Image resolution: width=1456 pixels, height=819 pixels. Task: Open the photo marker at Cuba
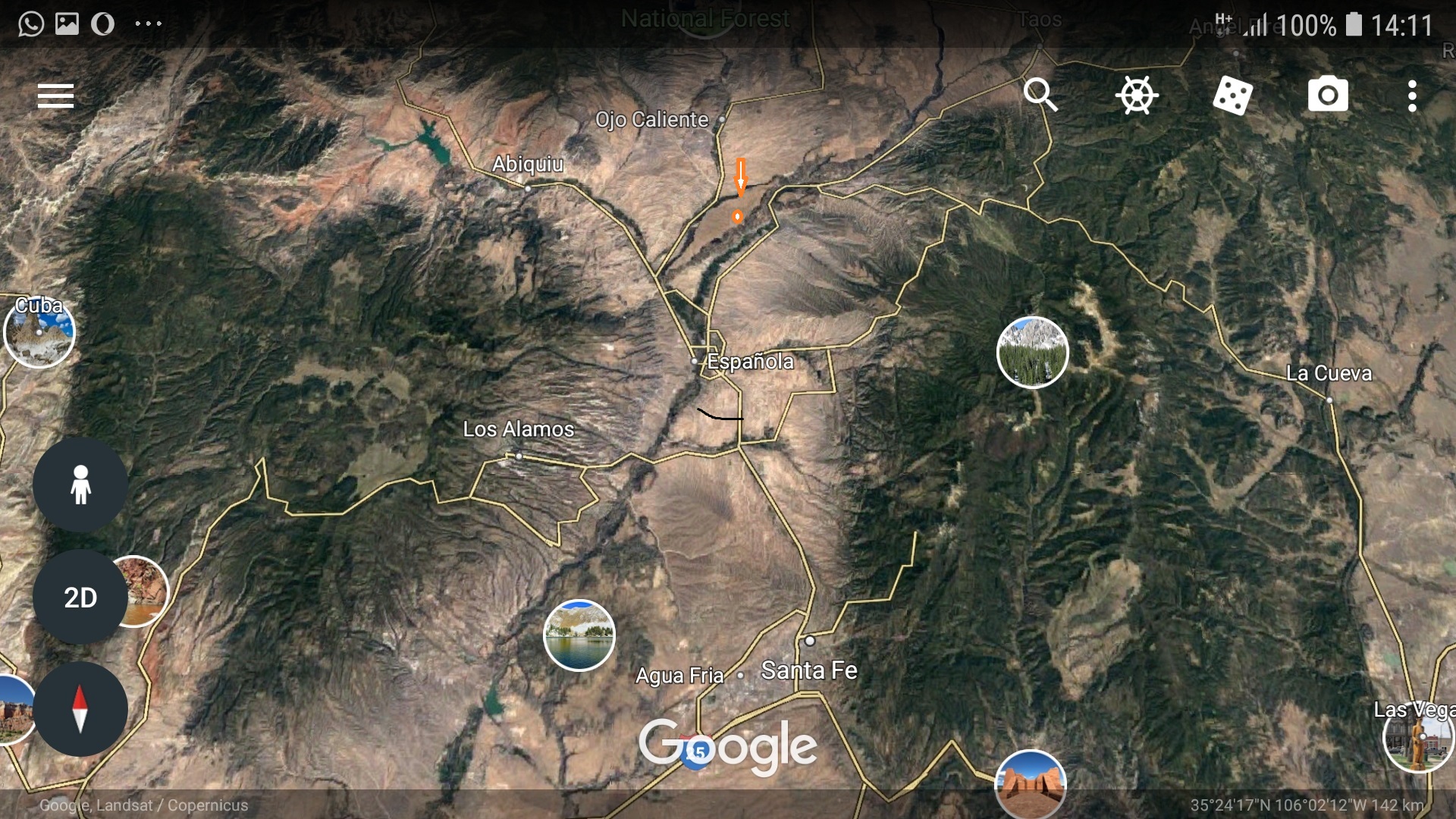point(39,332)
